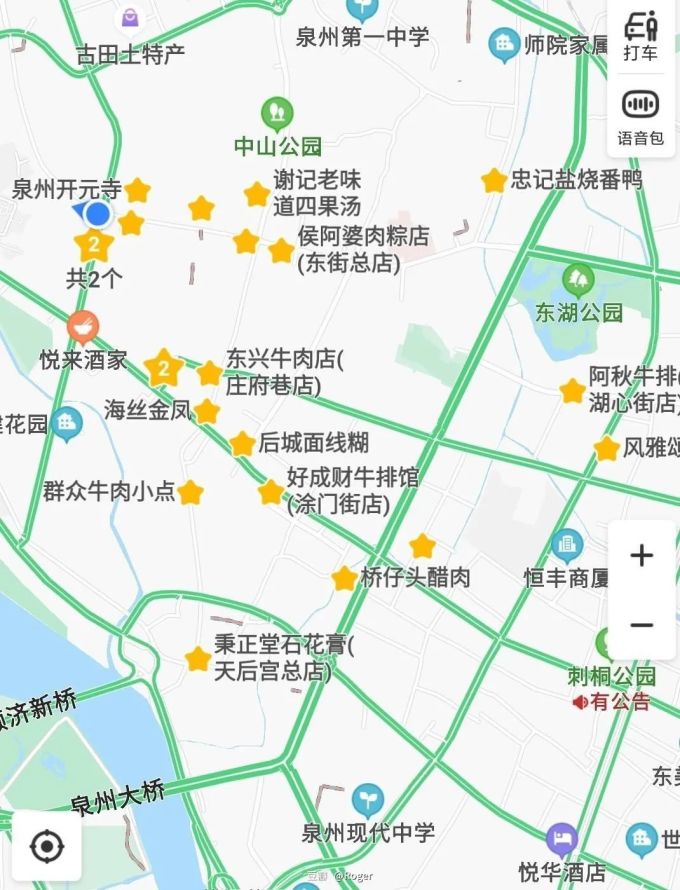This screenshot has height=890, width=680.
Task: Select 群众牛肉小点 starred marker
Action: (x=190, y=492)
